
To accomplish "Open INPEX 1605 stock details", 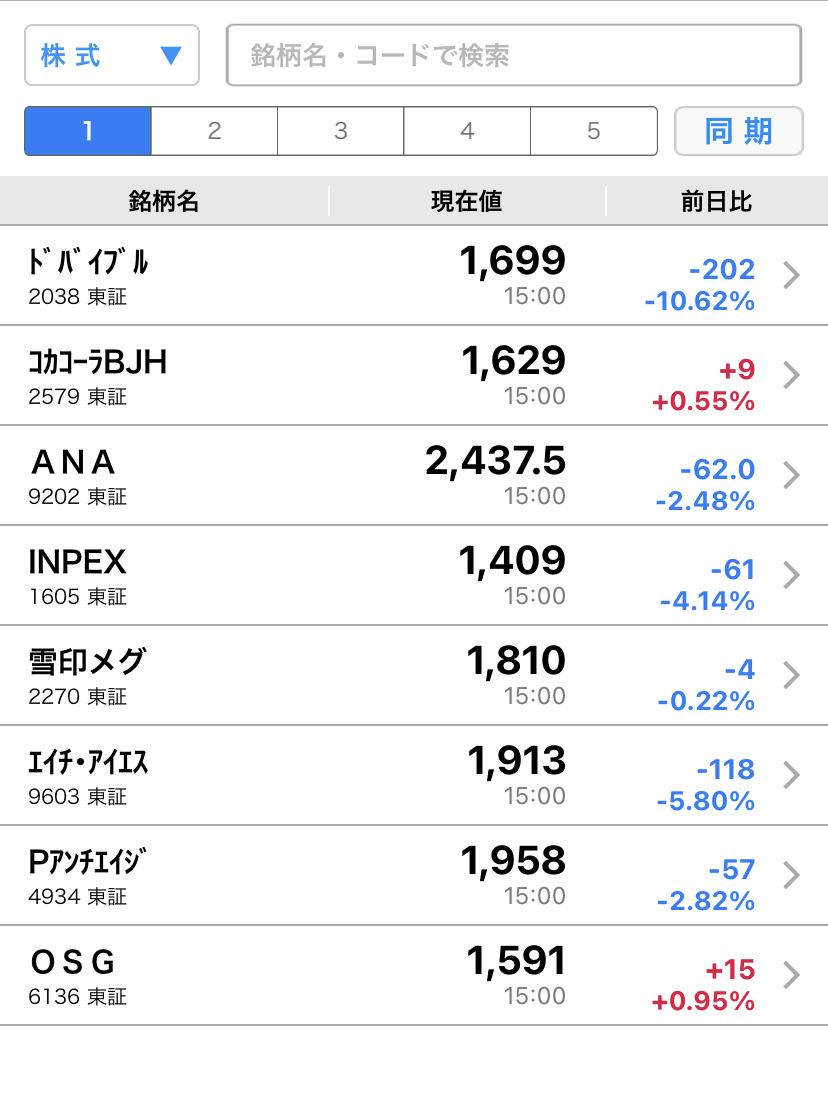I will pyautogui.click(x=413, y=576).
